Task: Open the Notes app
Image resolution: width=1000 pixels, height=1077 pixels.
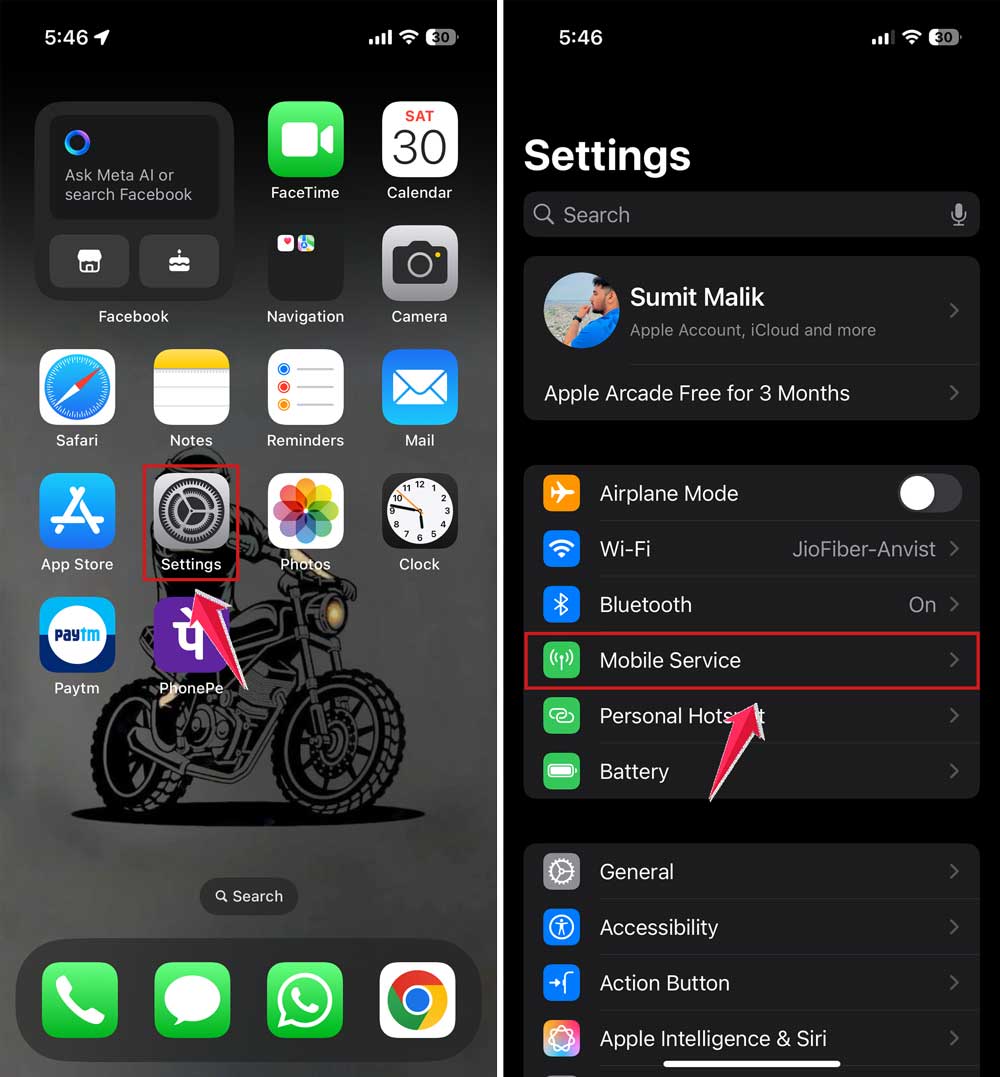Action: [191, 387]
